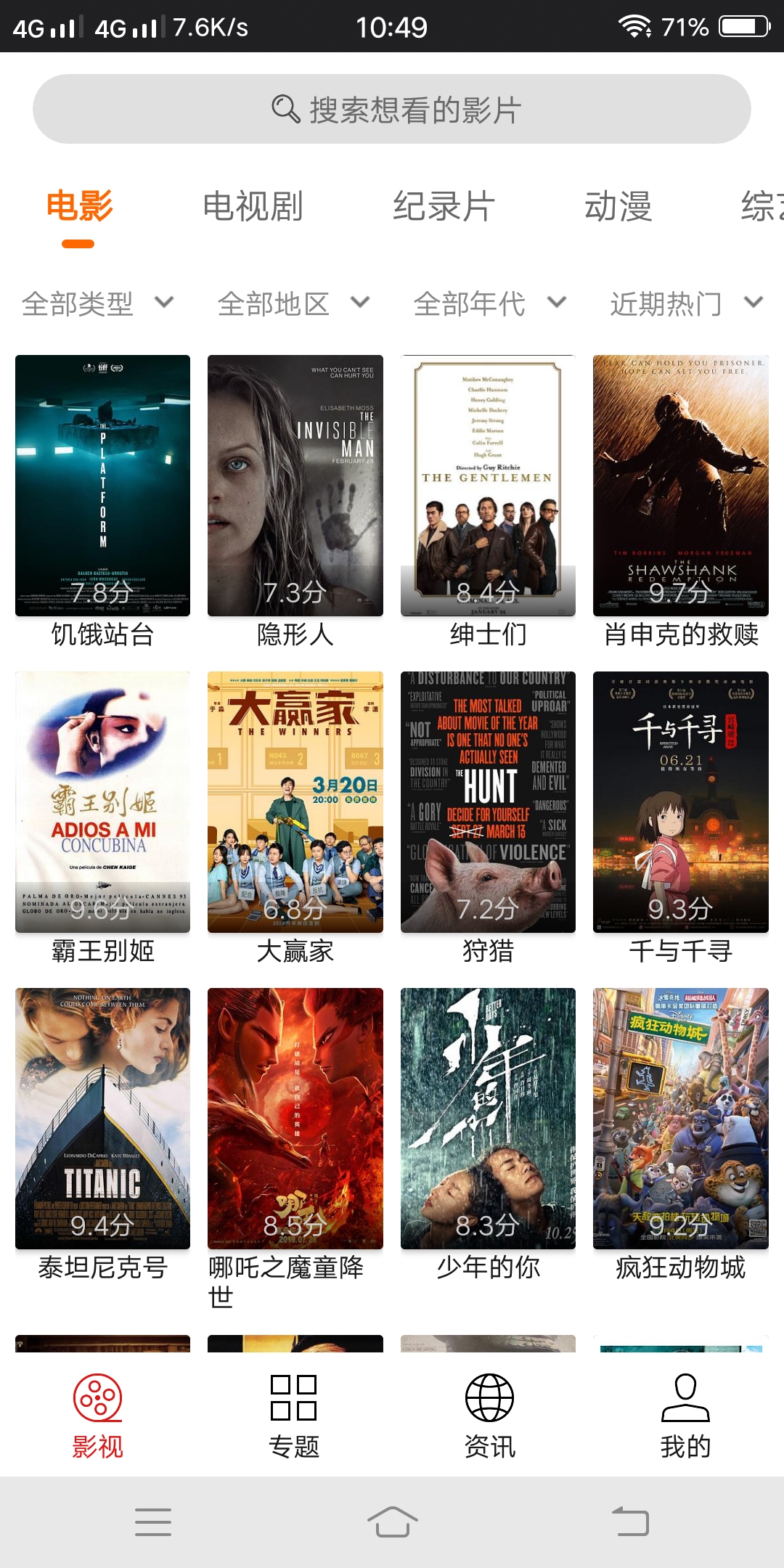Go to the 资讯 bottom tab
The width and height of the screenshot is (784, 1568).
point(490,1416)
